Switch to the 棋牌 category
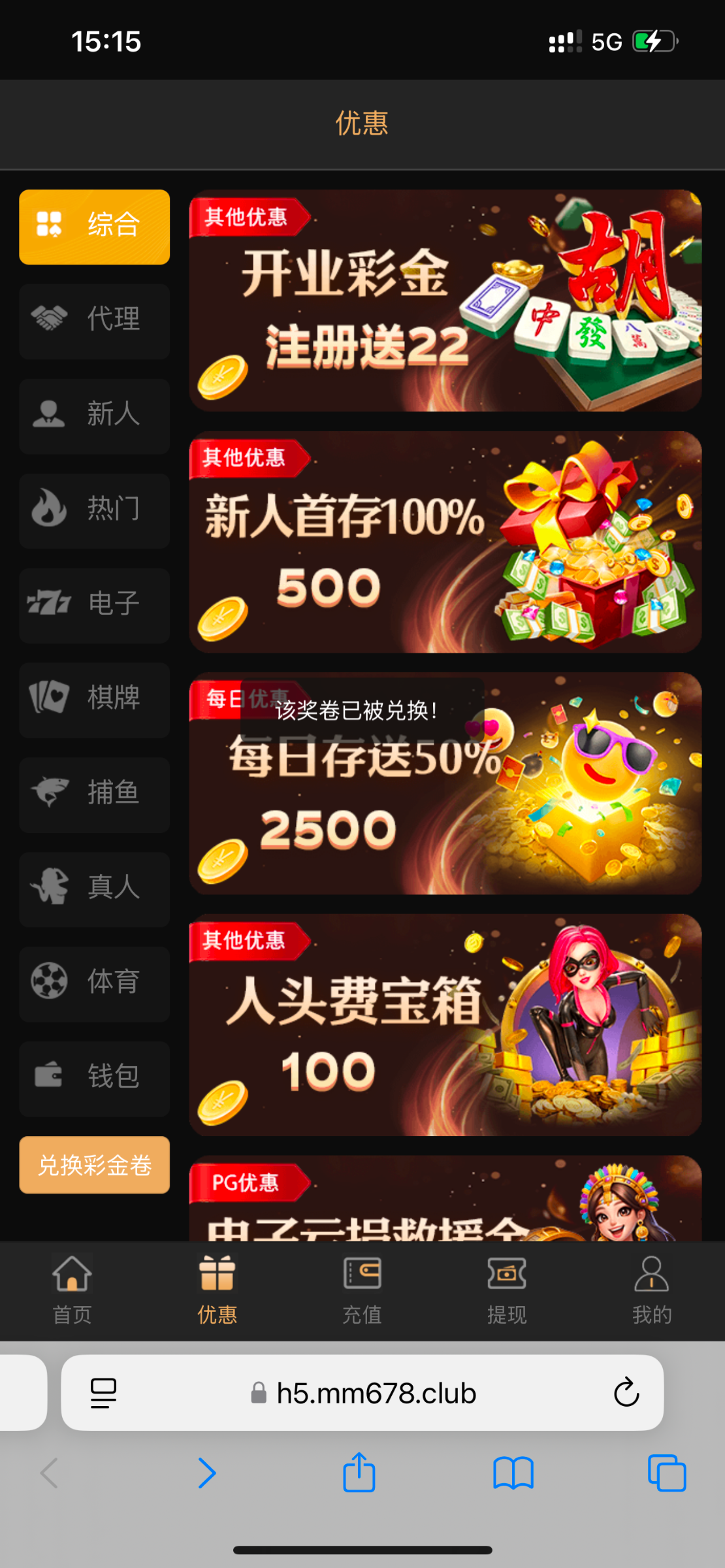 (95, 699)
